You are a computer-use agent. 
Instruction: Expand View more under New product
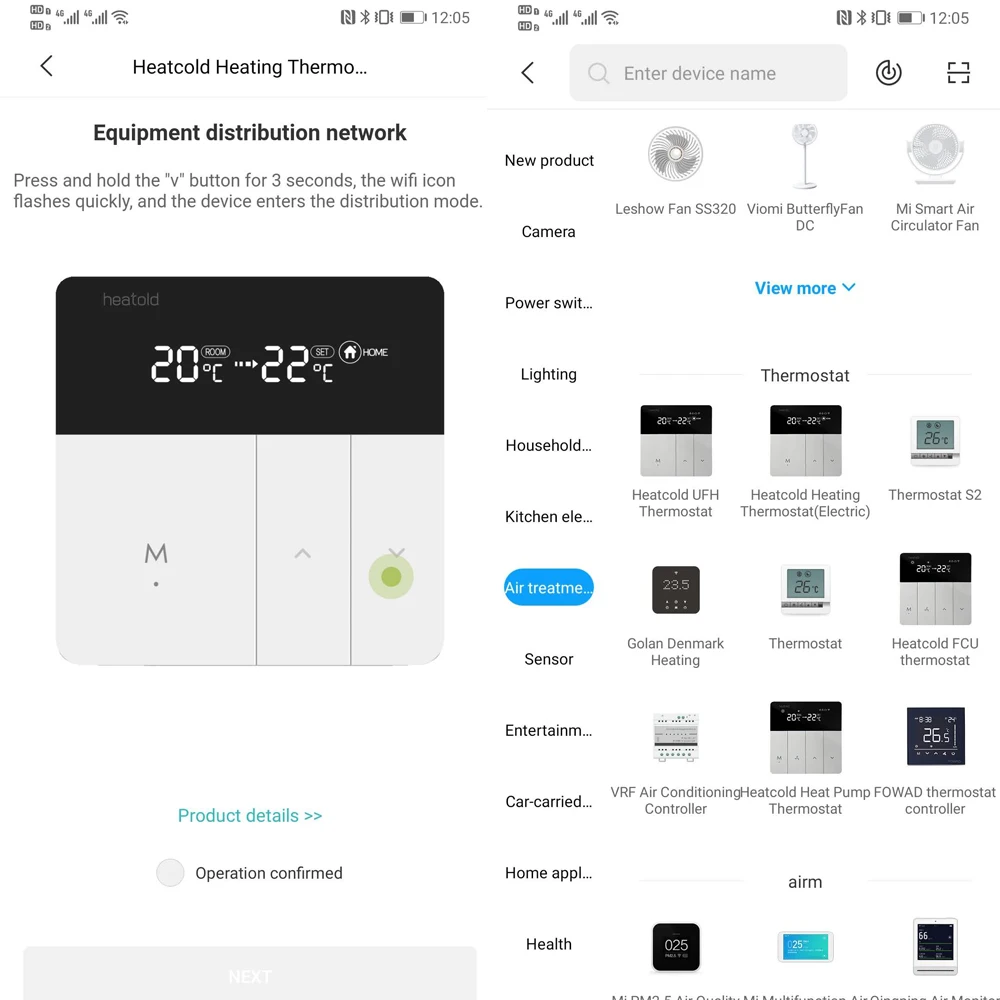coord(804,288)
